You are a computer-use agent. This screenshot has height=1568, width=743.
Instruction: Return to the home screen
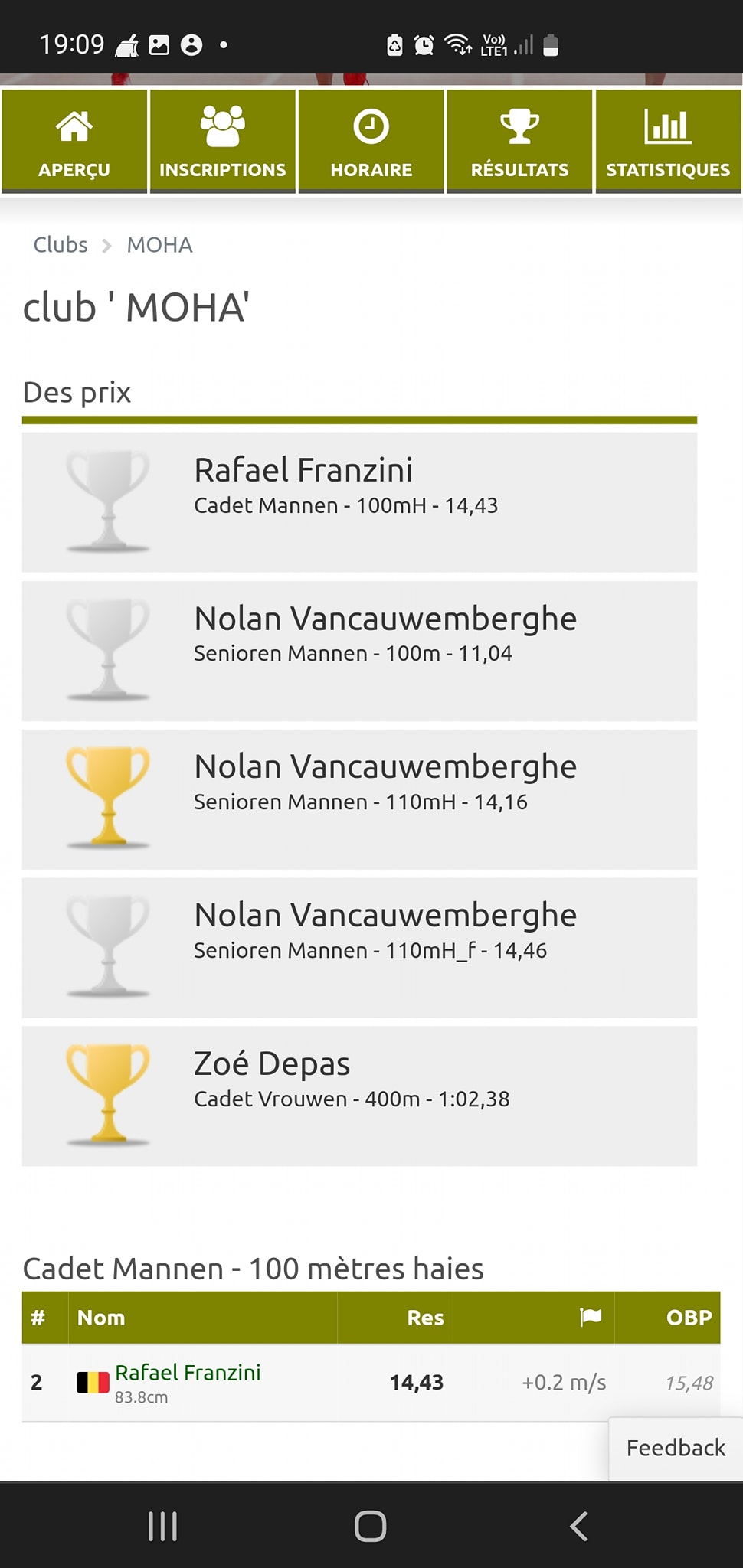click(371, 1526)
